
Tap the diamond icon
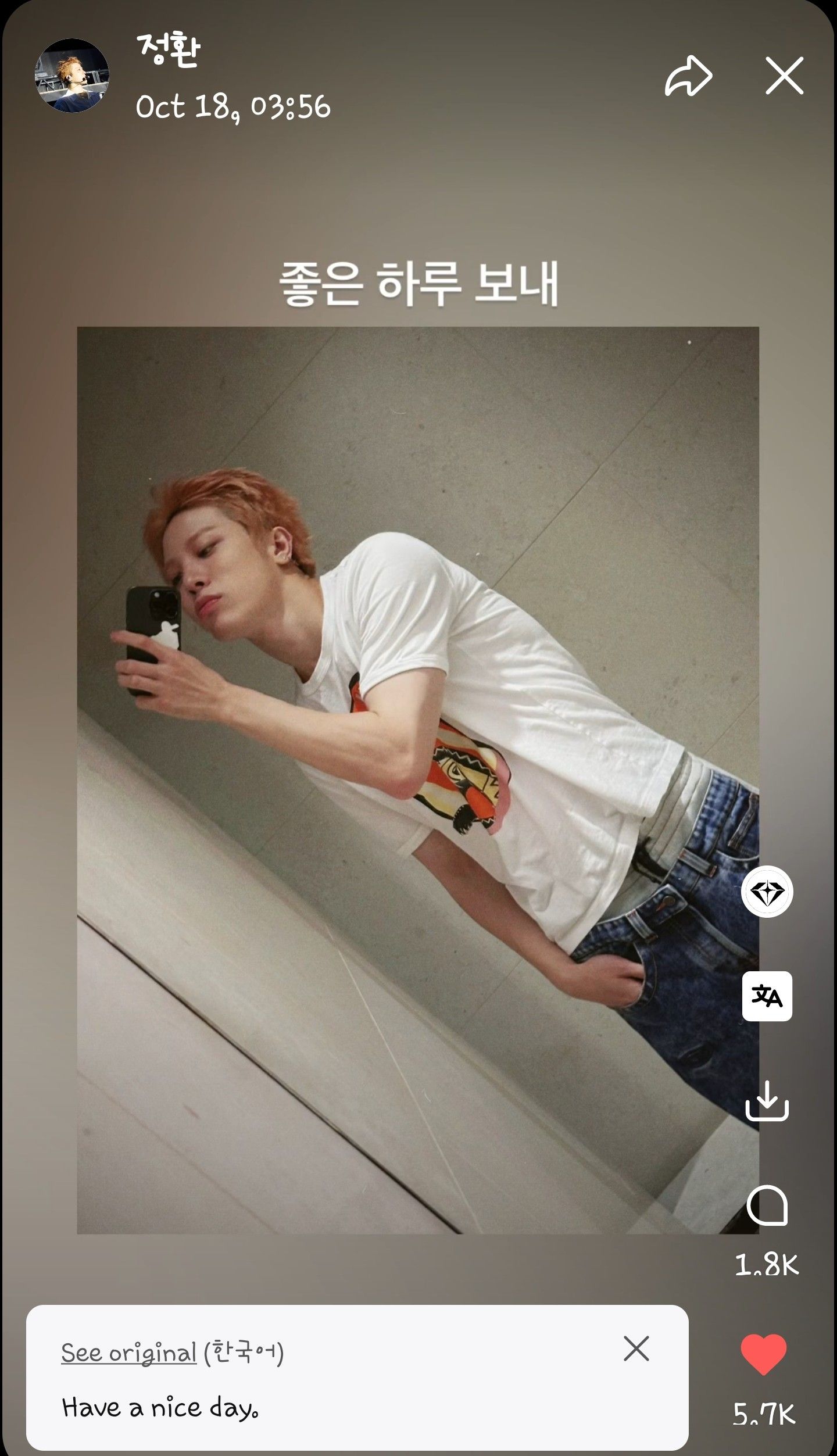[767, 892]
